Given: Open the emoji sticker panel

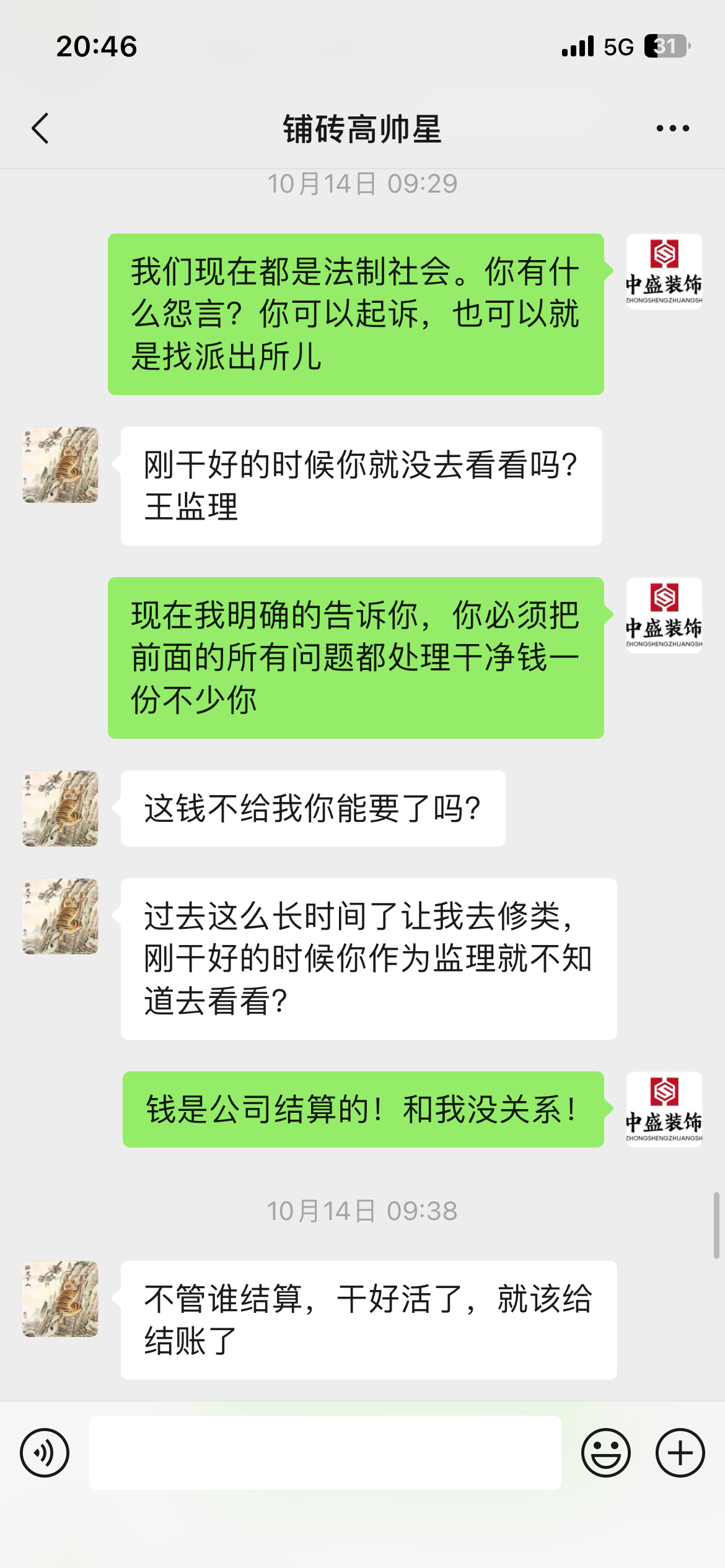Looking at the screenshot, I should click(x=605, y=1453).
